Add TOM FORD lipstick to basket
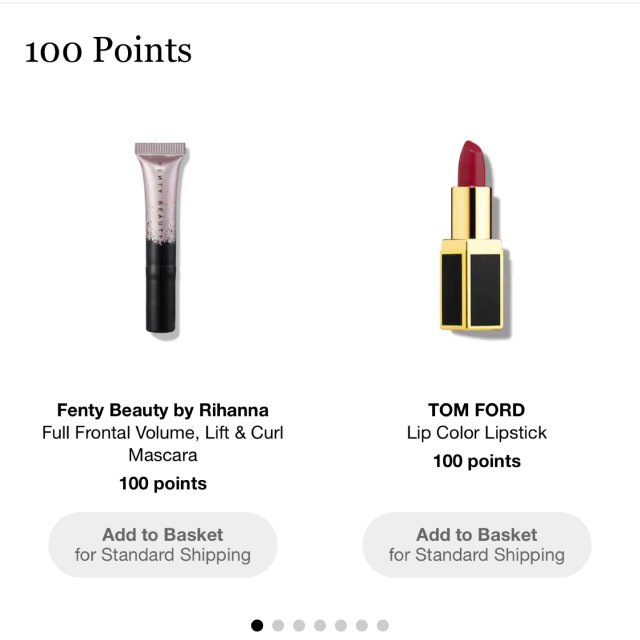The image size is (640, 640). point(476,544)
